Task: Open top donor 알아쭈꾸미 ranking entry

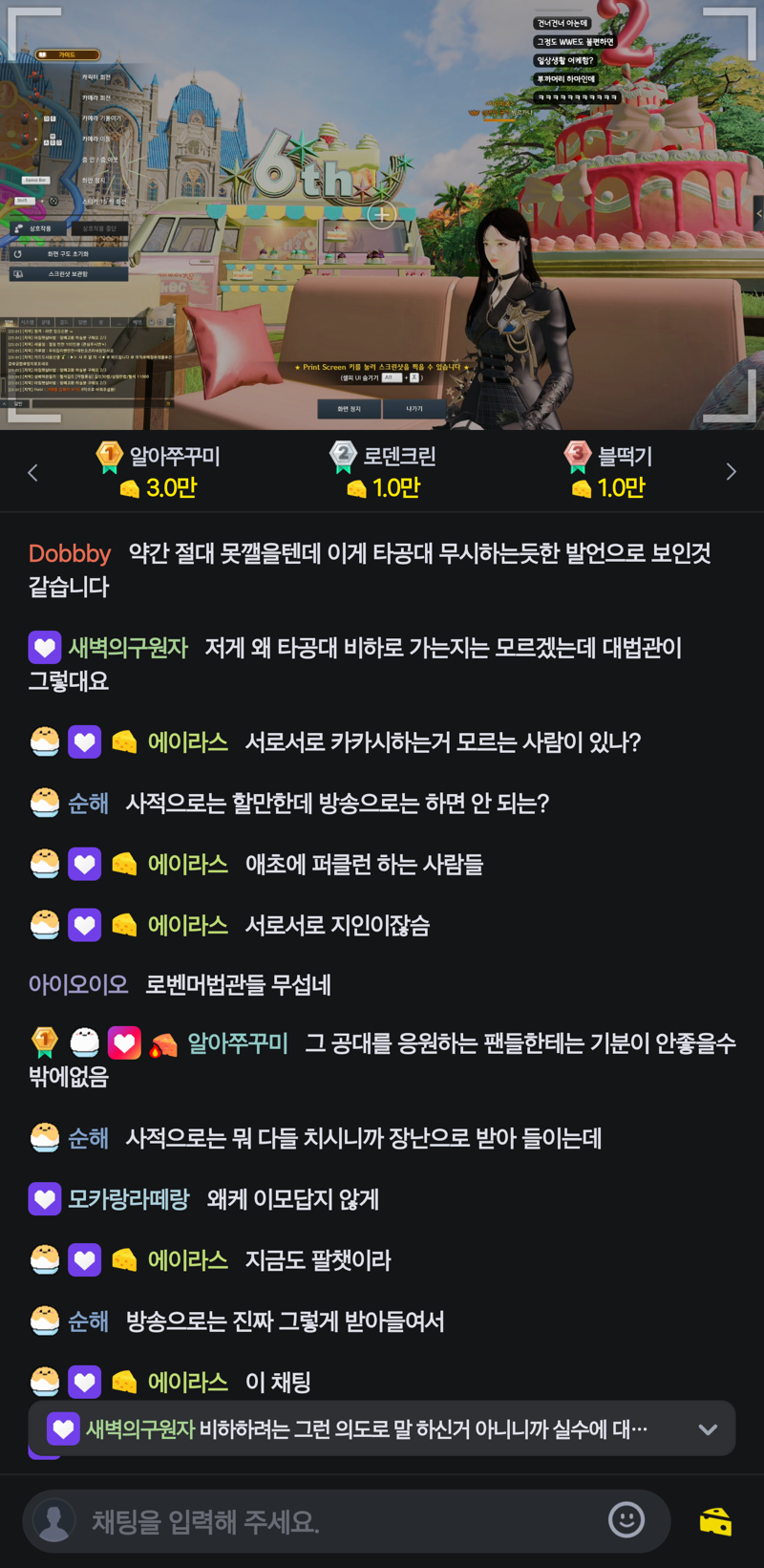Action: [x=159, y=471]
